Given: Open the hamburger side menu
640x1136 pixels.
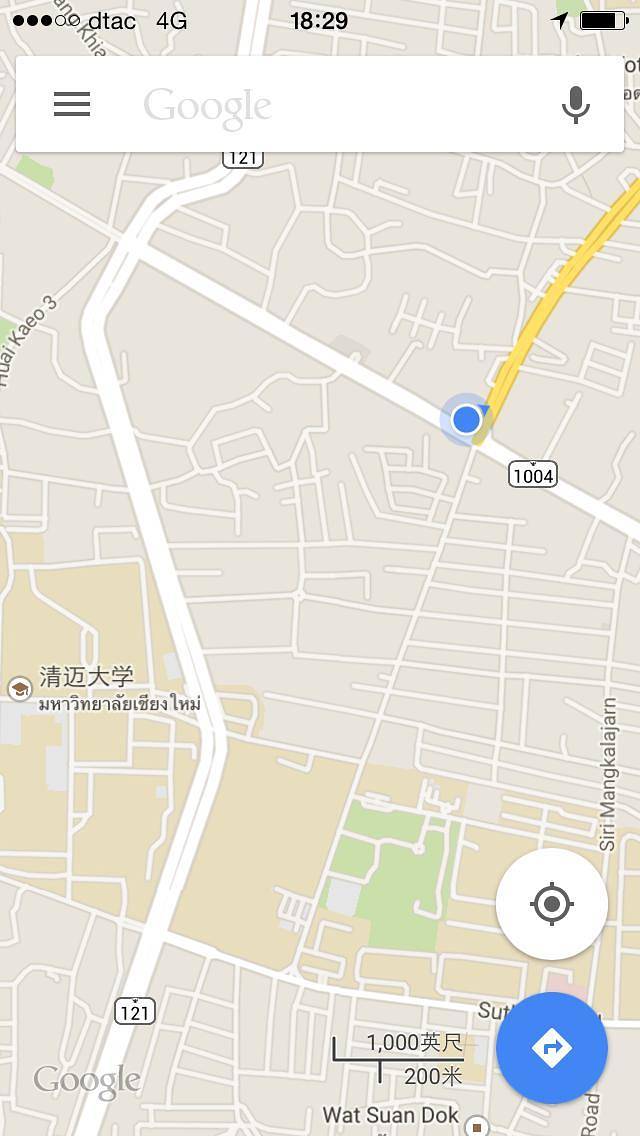Looking at the screenshot, I should click(72, 104).
